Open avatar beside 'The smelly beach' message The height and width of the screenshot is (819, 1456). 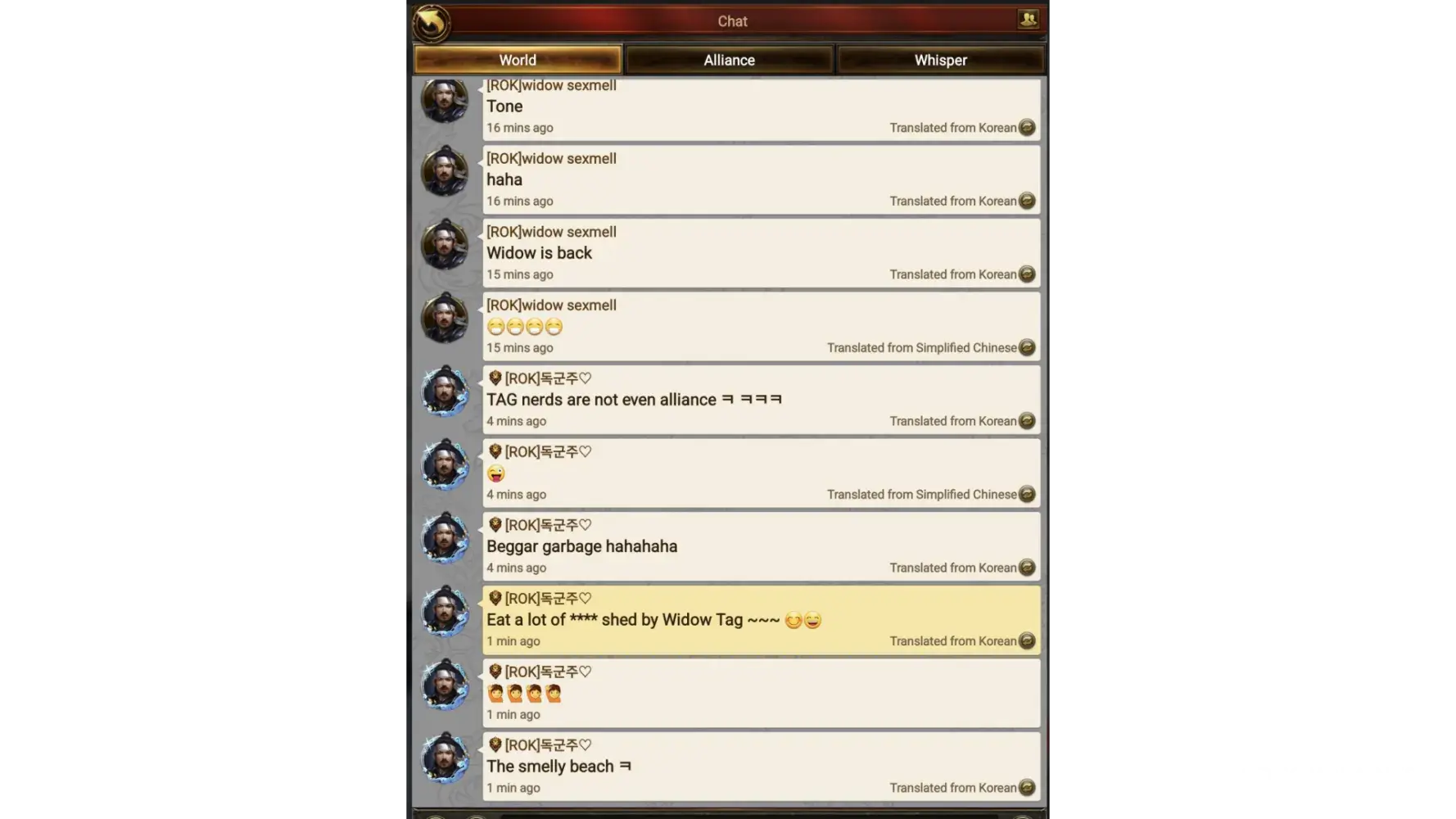coord(445,758)
